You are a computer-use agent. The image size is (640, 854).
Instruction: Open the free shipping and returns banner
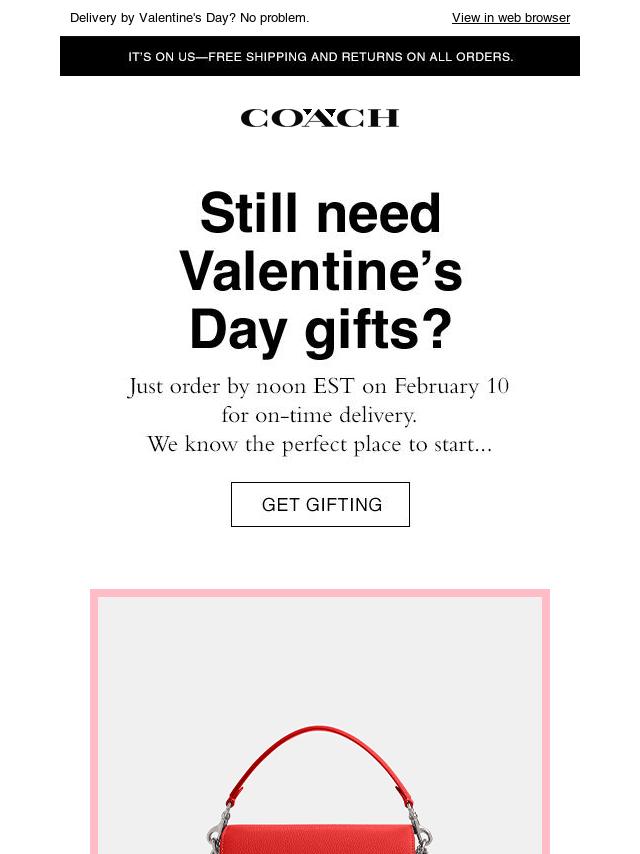coord(320,57)
